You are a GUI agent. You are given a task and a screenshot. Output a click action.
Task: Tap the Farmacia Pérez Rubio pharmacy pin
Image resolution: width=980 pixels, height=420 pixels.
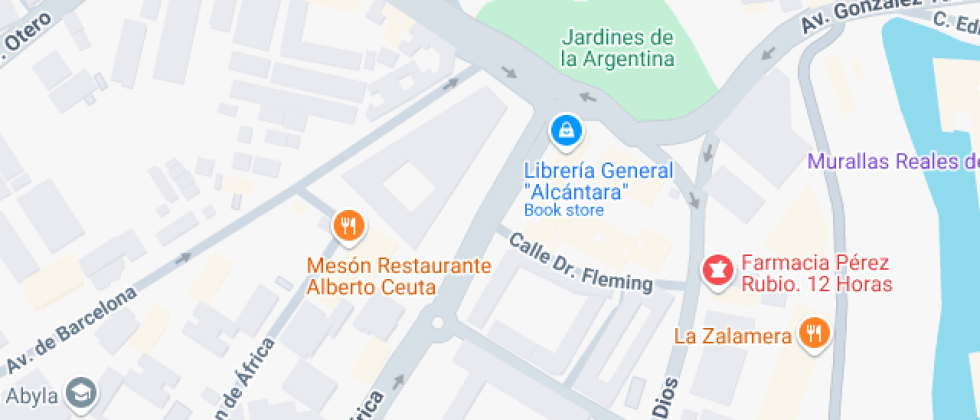[718, 271]
